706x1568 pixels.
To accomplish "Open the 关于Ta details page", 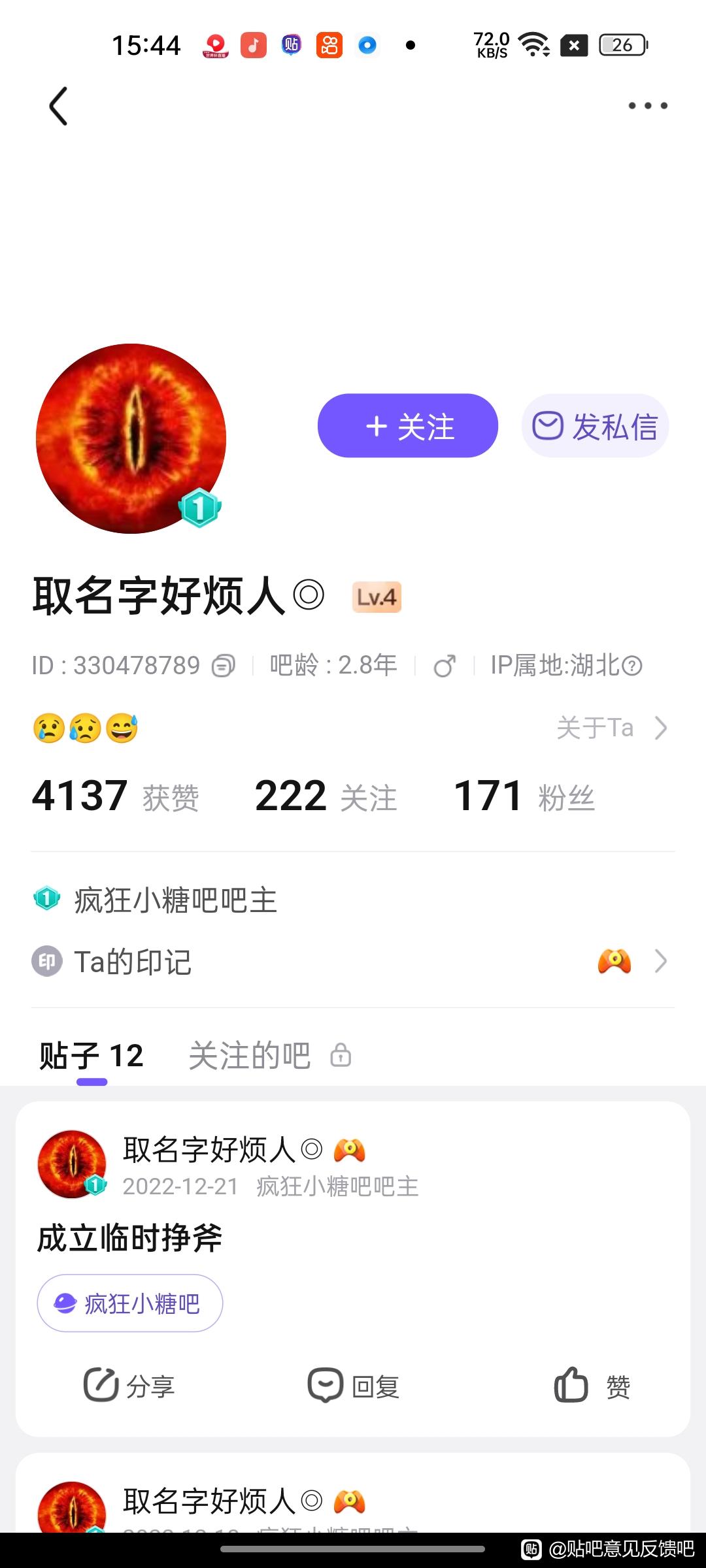I will tap(611, 728).
